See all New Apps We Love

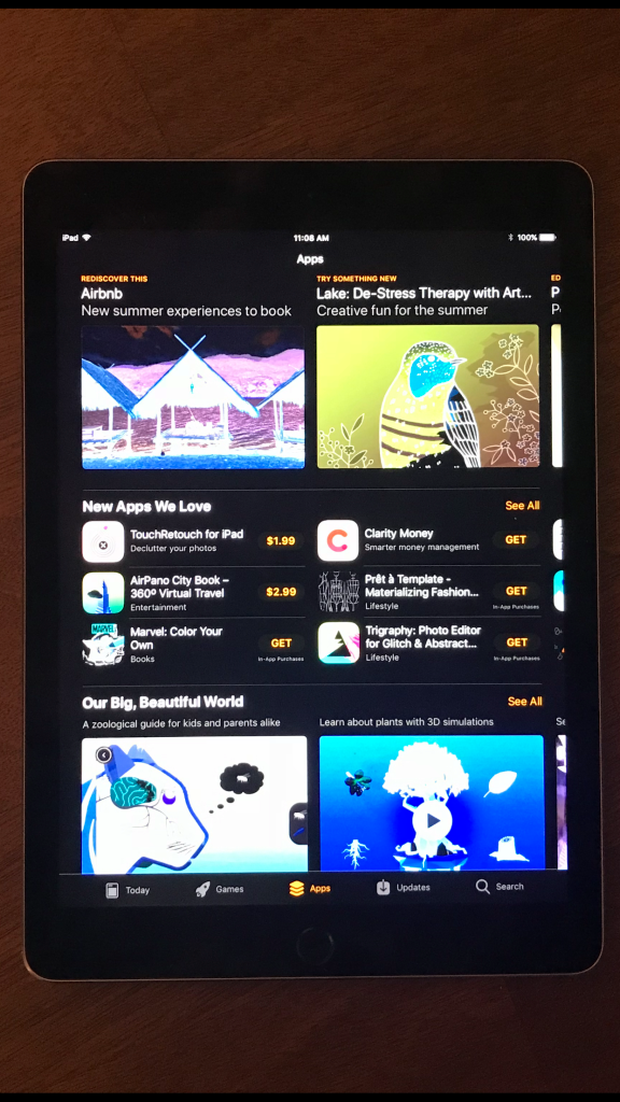point(522,506)
